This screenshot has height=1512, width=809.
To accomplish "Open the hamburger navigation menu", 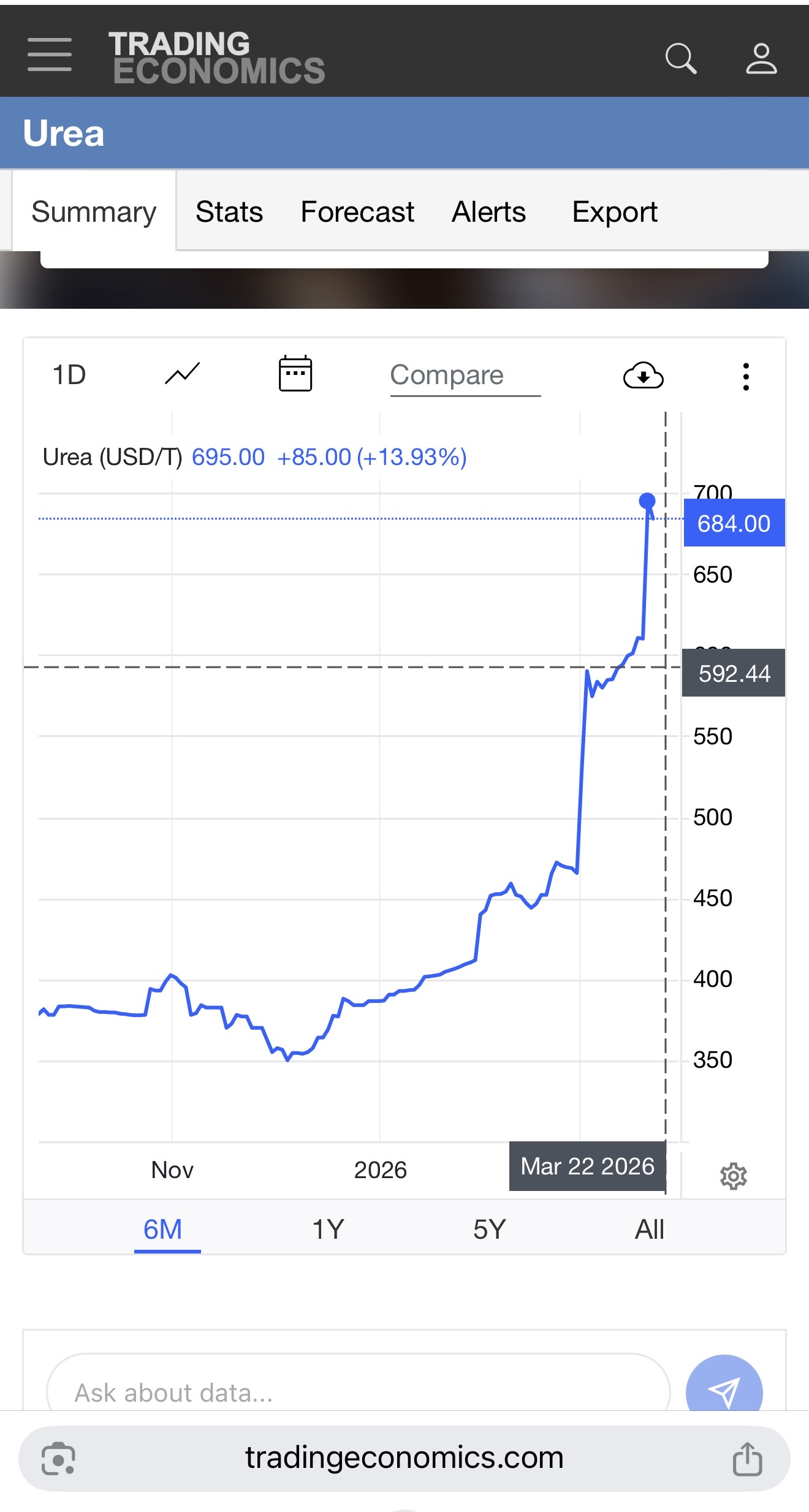I will coord(50,55).
